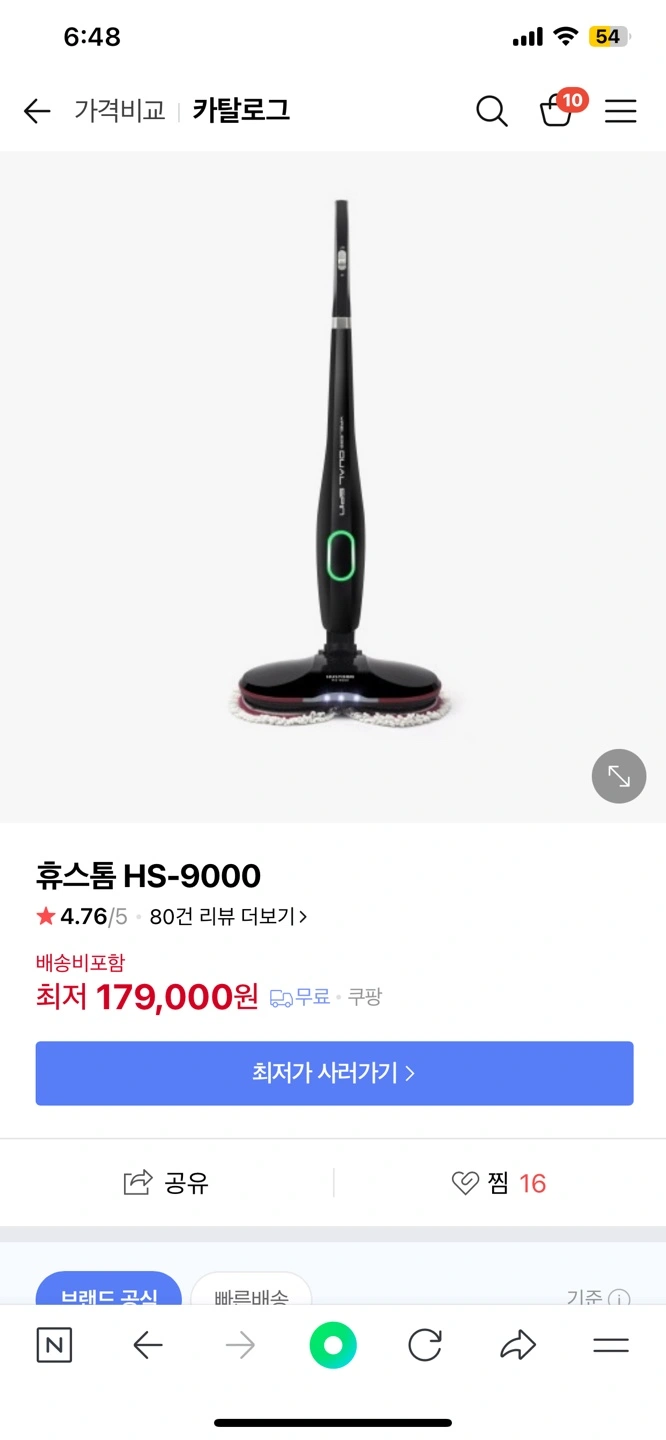This screenshot has width=666, height=1440.
Task: Tap the green circle button in toolbar
Action: click(333, 1345)
